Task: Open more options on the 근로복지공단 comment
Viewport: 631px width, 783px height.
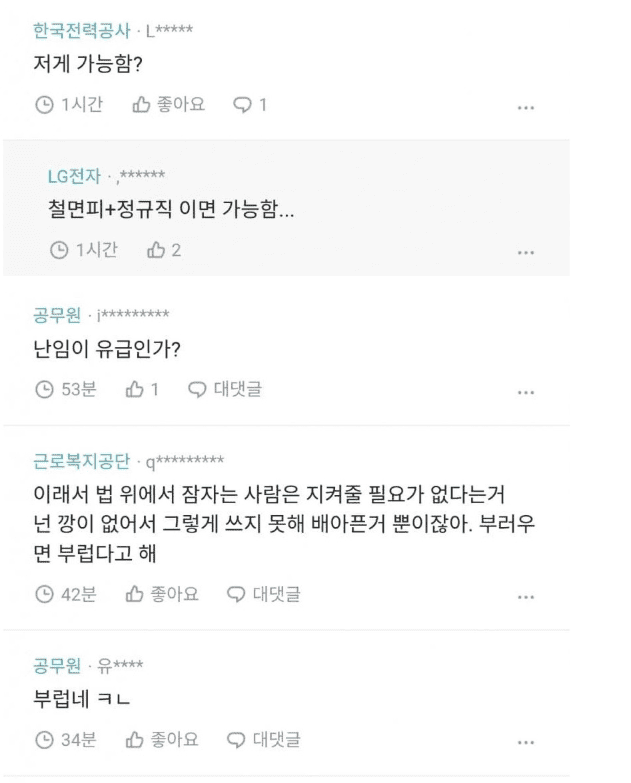Action: click(526, 598)
